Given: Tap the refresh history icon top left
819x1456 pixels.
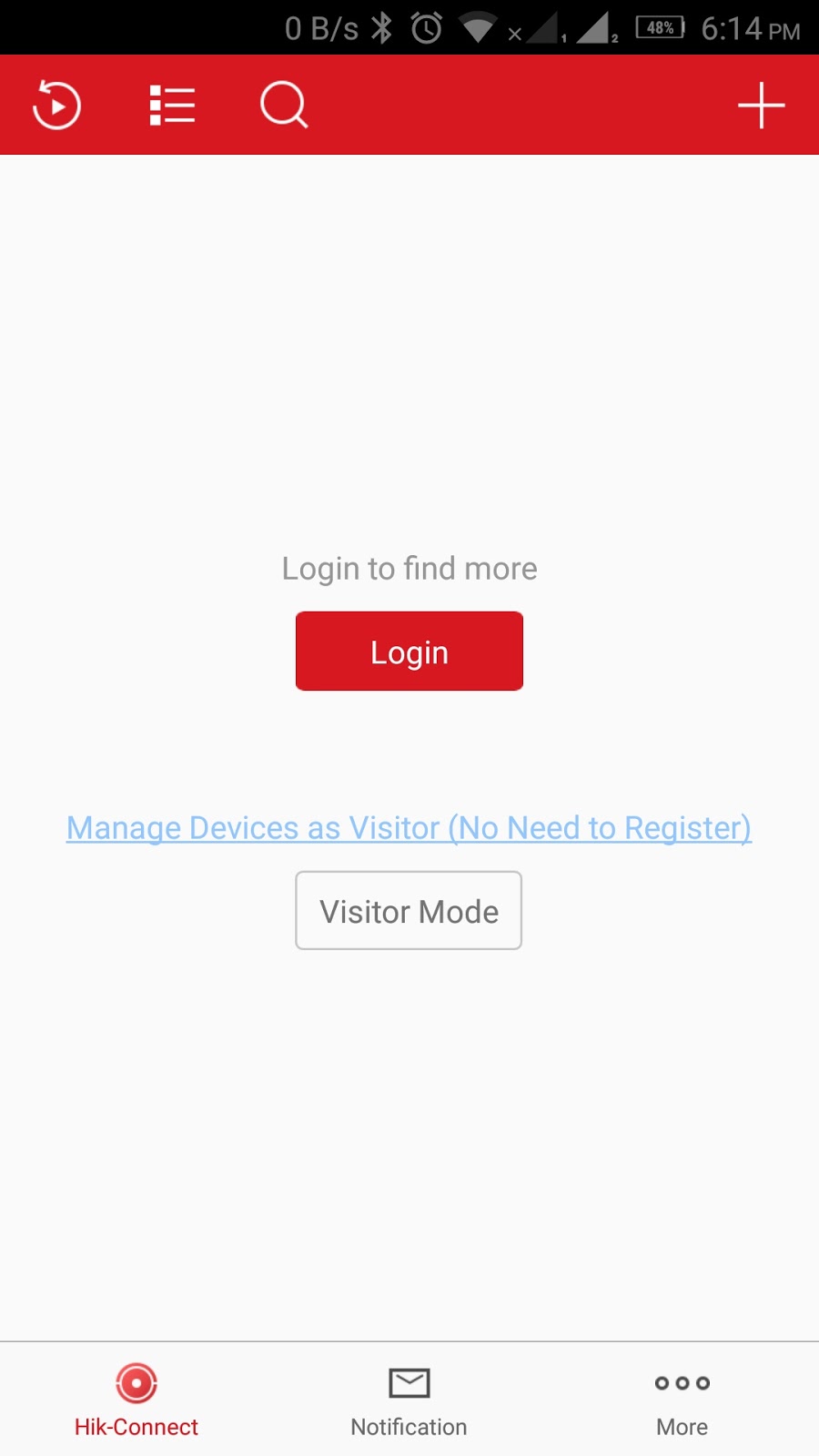Looking at the screenshot, I should [56, 104].
